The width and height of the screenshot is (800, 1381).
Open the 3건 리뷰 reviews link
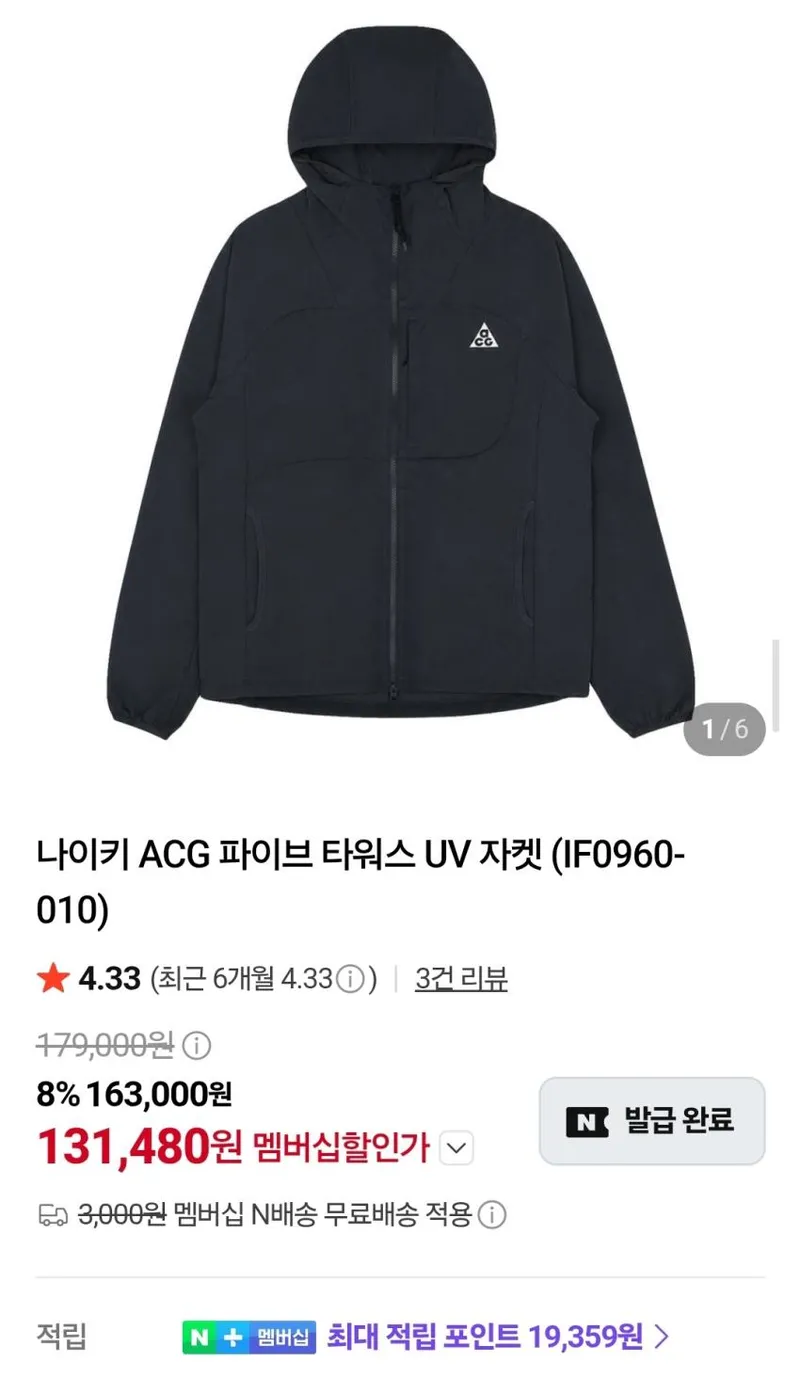click(461, 979)
